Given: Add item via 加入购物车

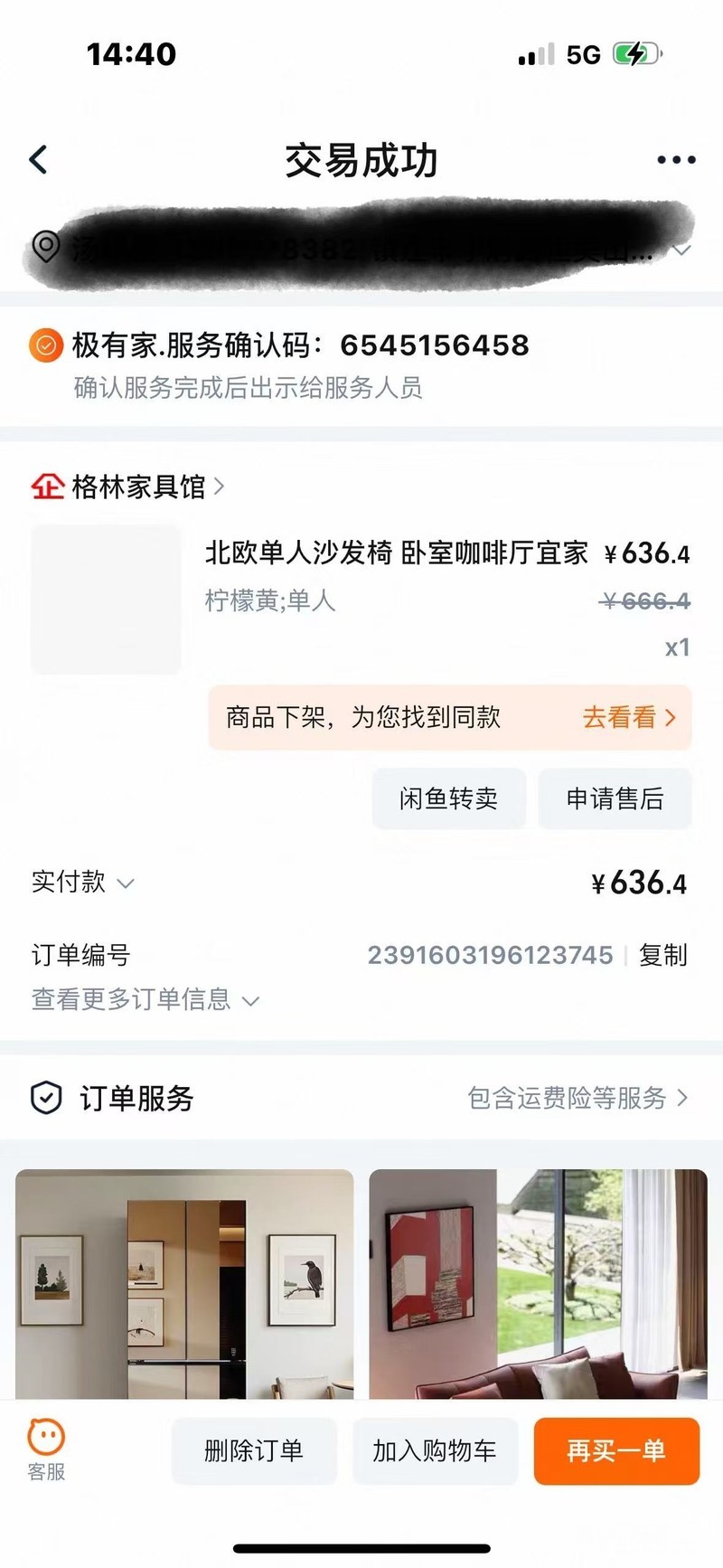Looking at the screenshot, I should click(x=435, y=1451).
